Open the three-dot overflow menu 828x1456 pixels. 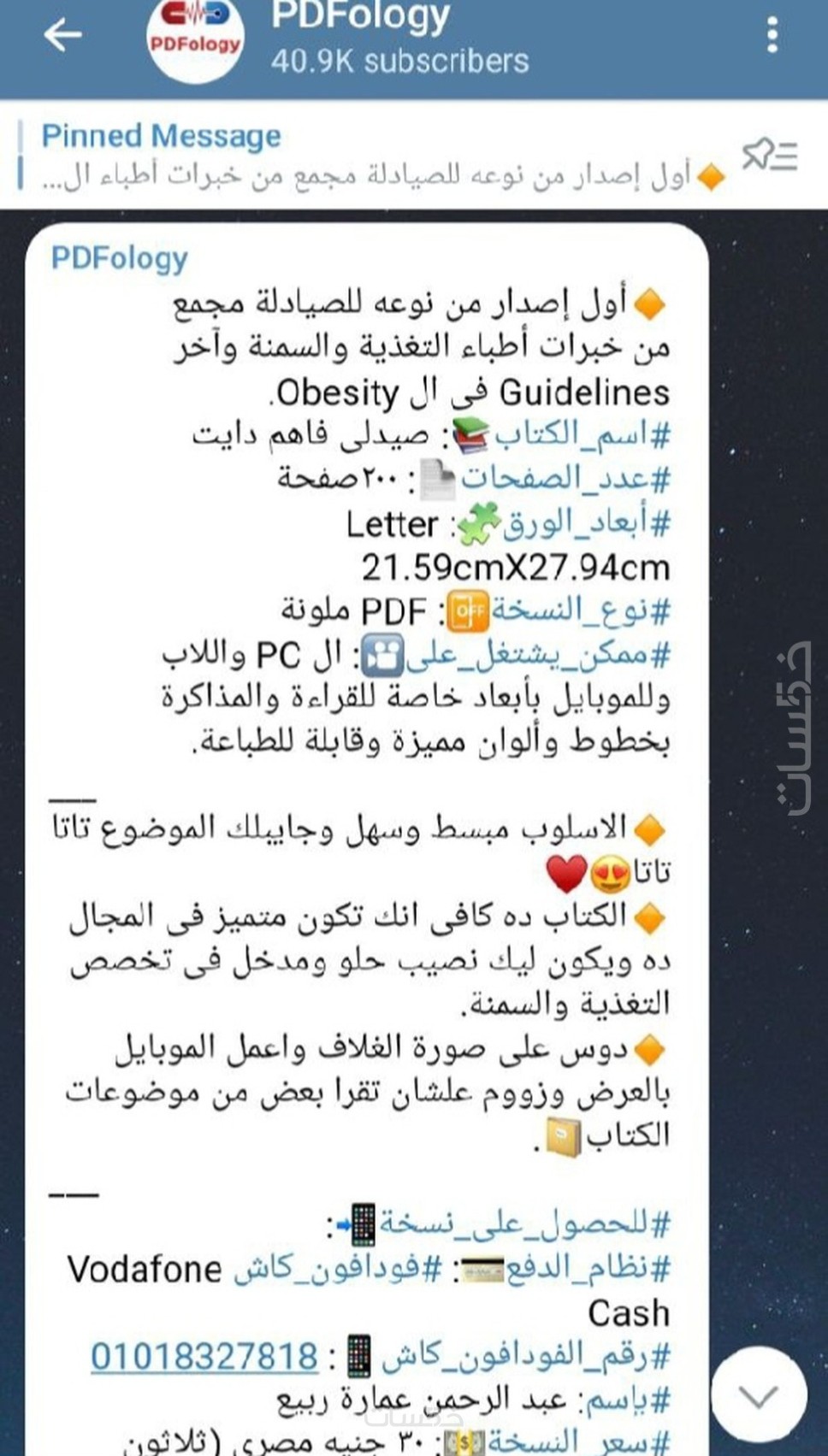772,35
